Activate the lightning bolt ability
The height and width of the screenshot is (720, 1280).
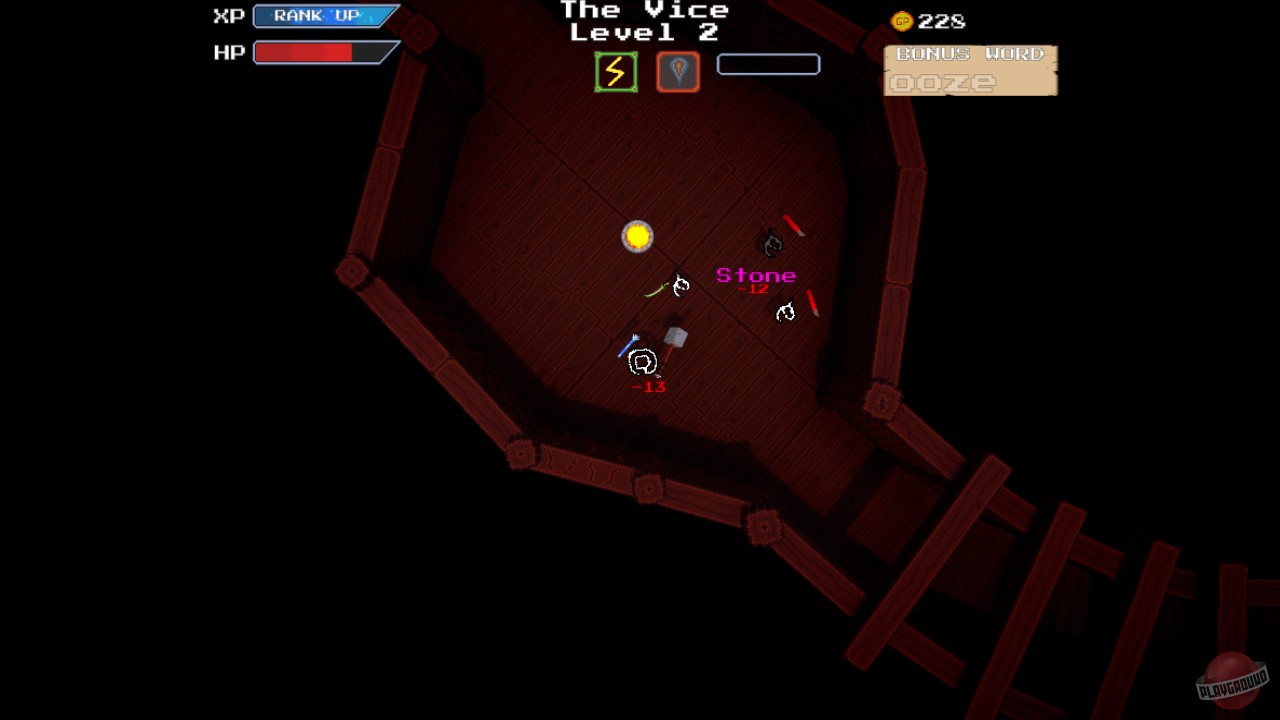[616, 72]
